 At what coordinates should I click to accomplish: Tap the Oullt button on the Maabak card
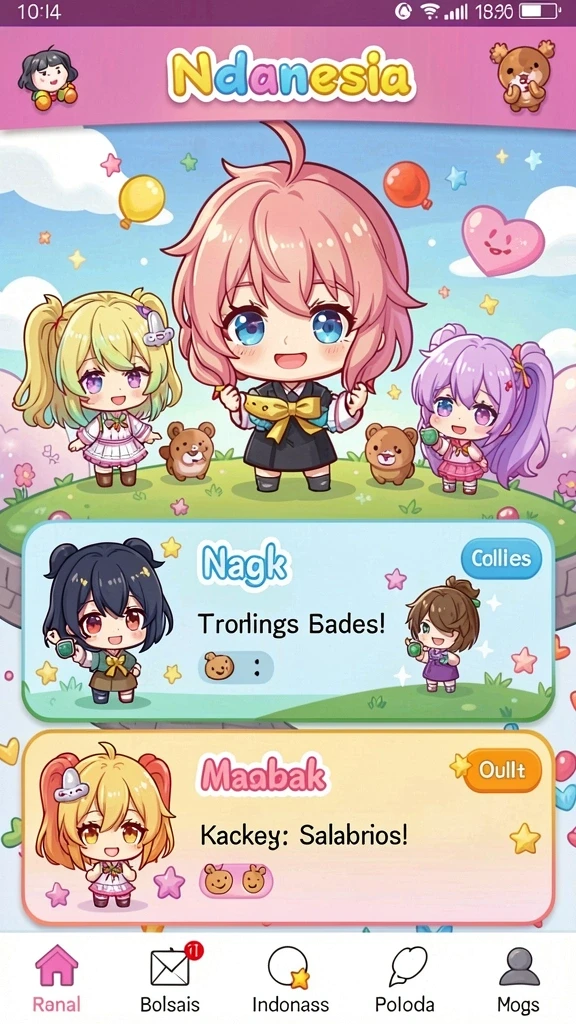click(x=502, y=770)
